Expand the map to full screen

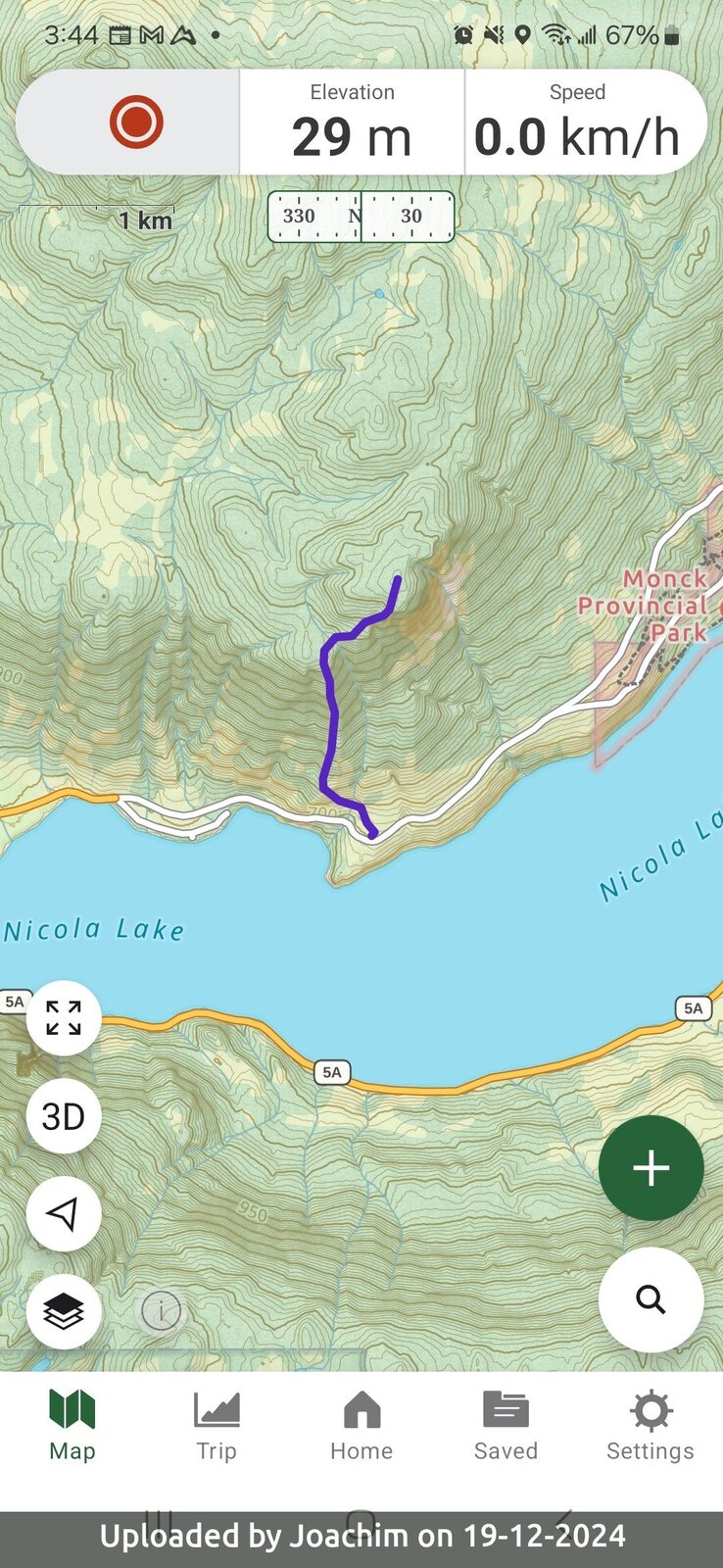click(x=64, y=1017)
